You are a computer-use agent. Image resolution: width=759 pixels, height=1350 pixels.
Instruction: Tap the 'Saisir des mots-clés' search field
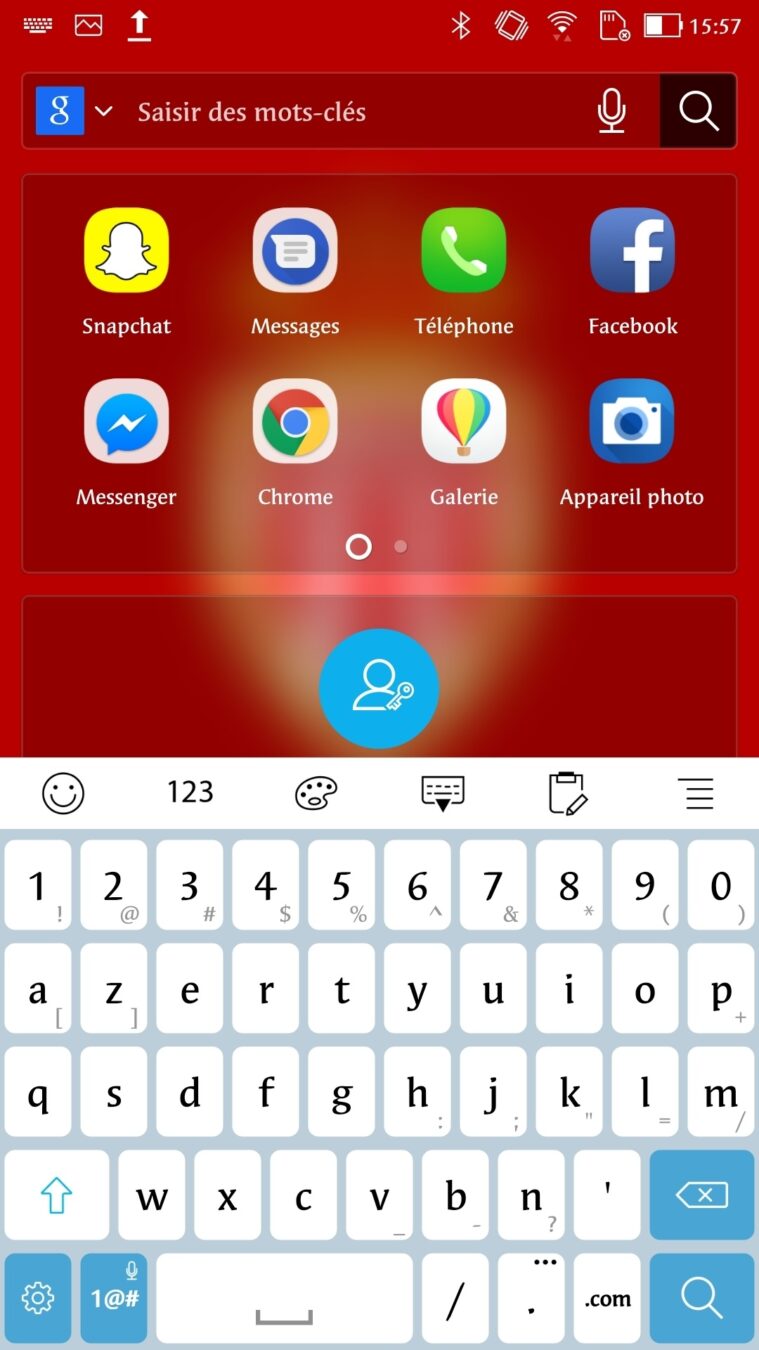click(x=350, y=112)
